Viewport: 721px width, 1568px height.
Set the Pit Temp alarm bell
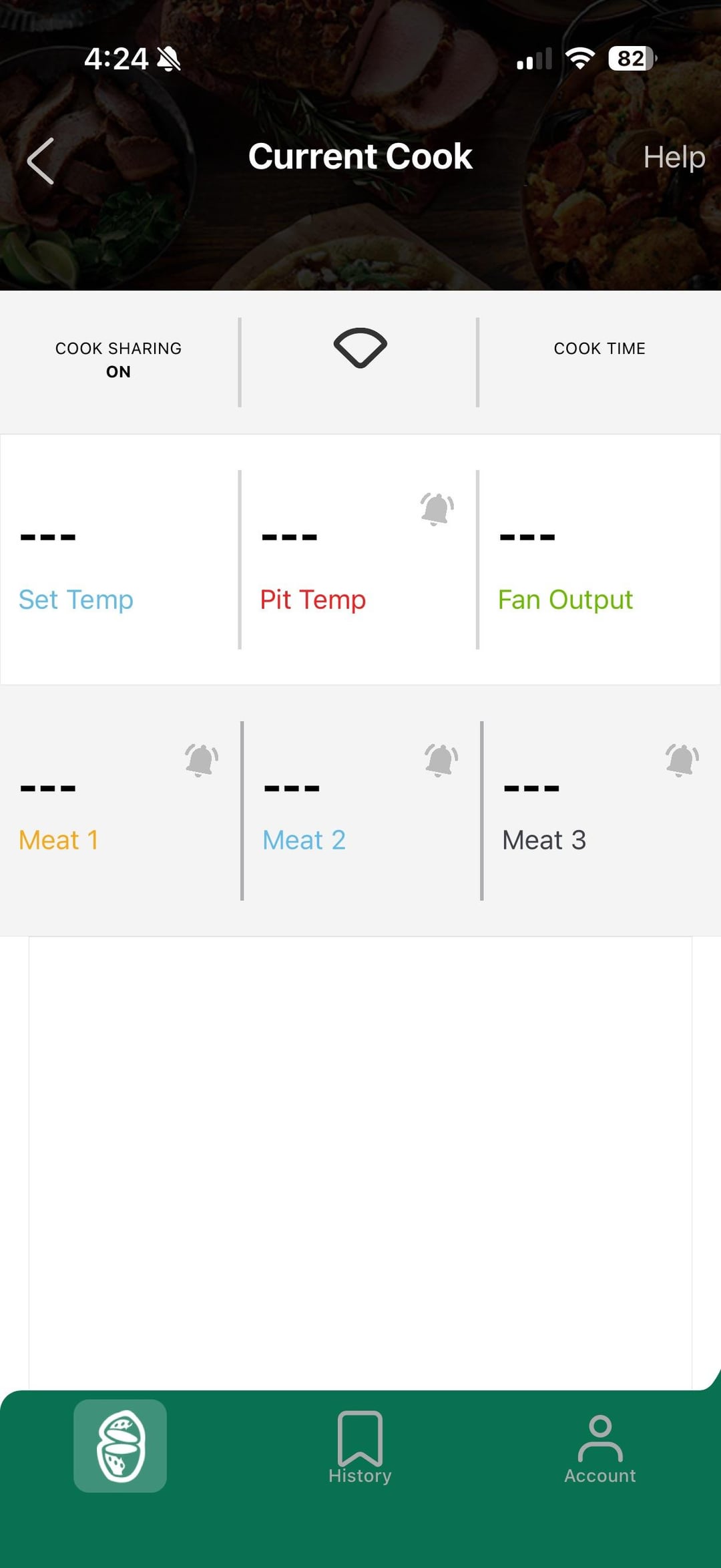pyautogui.click(x=437, y=510)
